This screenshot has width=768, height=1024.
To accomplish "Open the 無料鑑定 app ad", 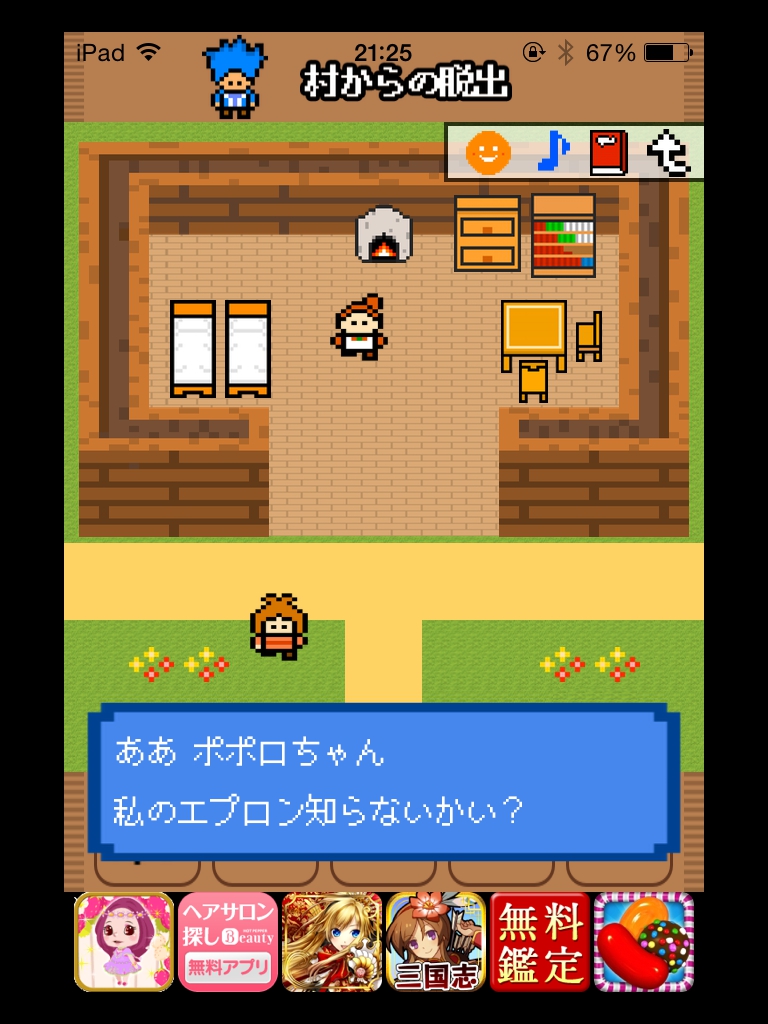I will (540, 941).
